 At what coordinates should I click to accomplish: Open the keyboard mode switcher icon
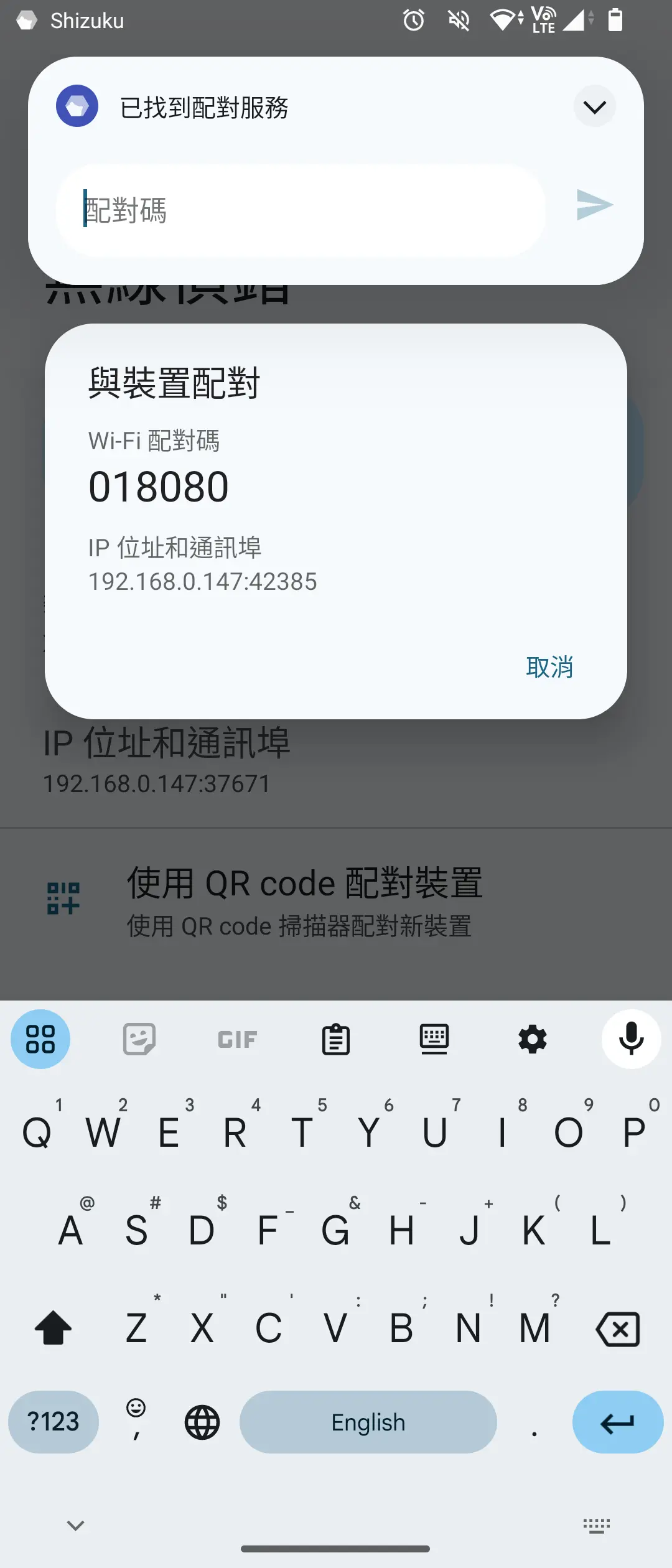point(434,1039)
